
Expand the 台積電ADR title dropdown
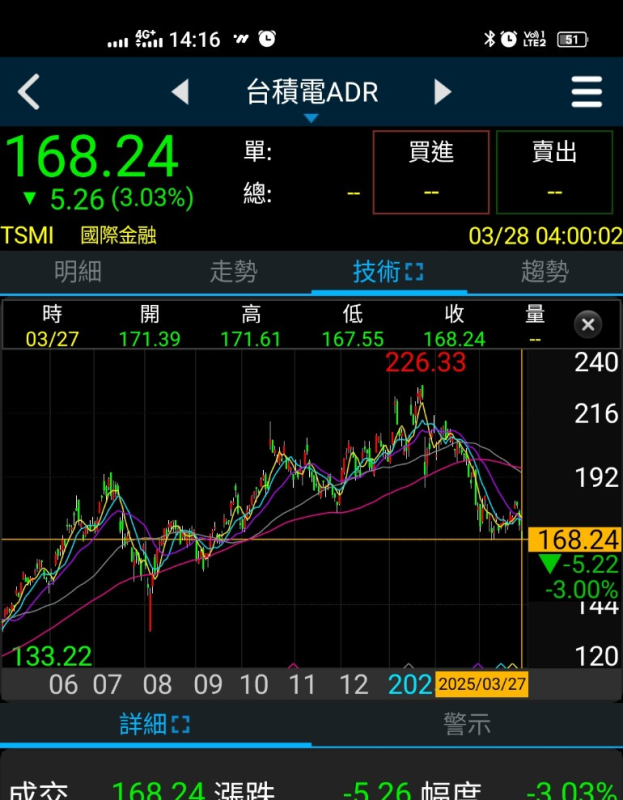[x=311, y=98]
